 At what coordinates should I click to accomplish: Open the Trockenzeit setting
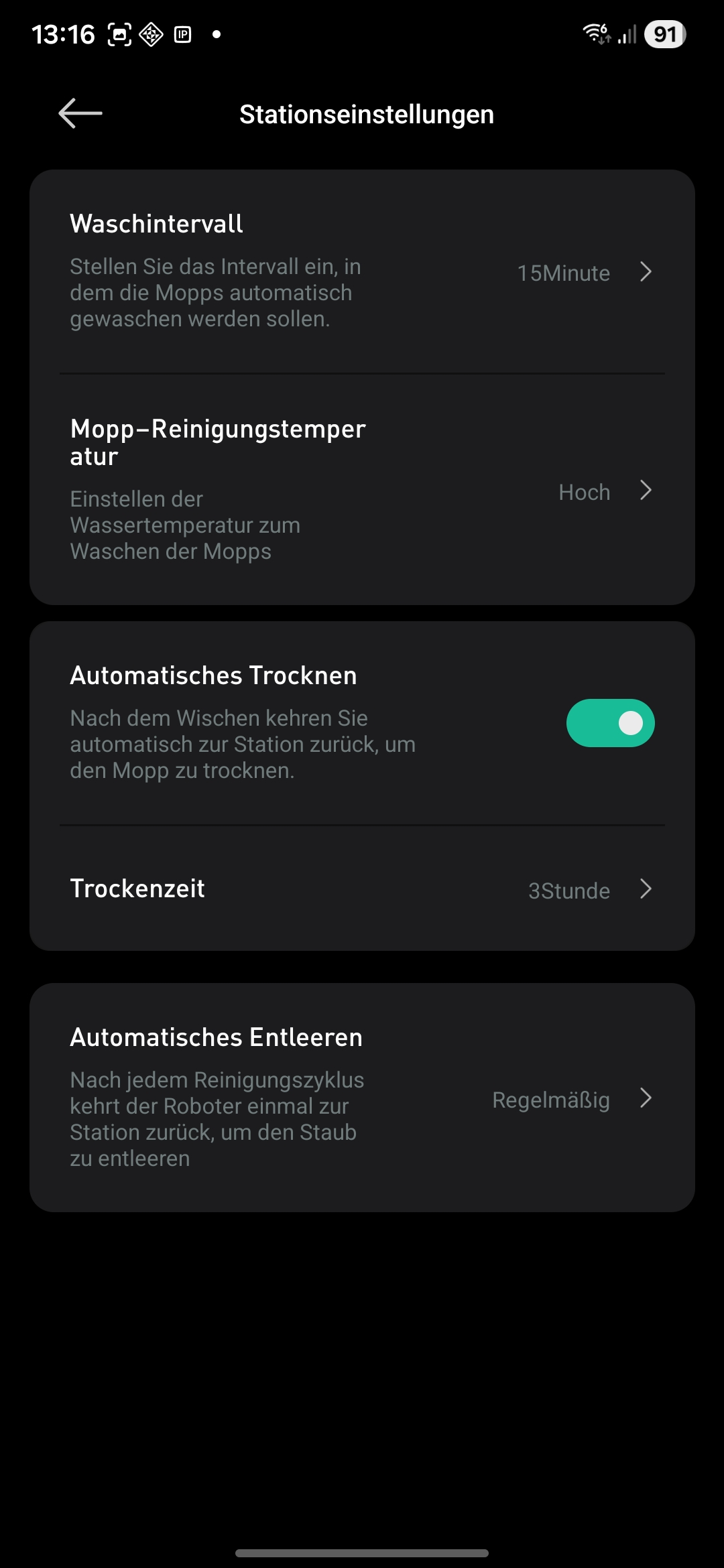pyautogui.click(x=362, y=889)
